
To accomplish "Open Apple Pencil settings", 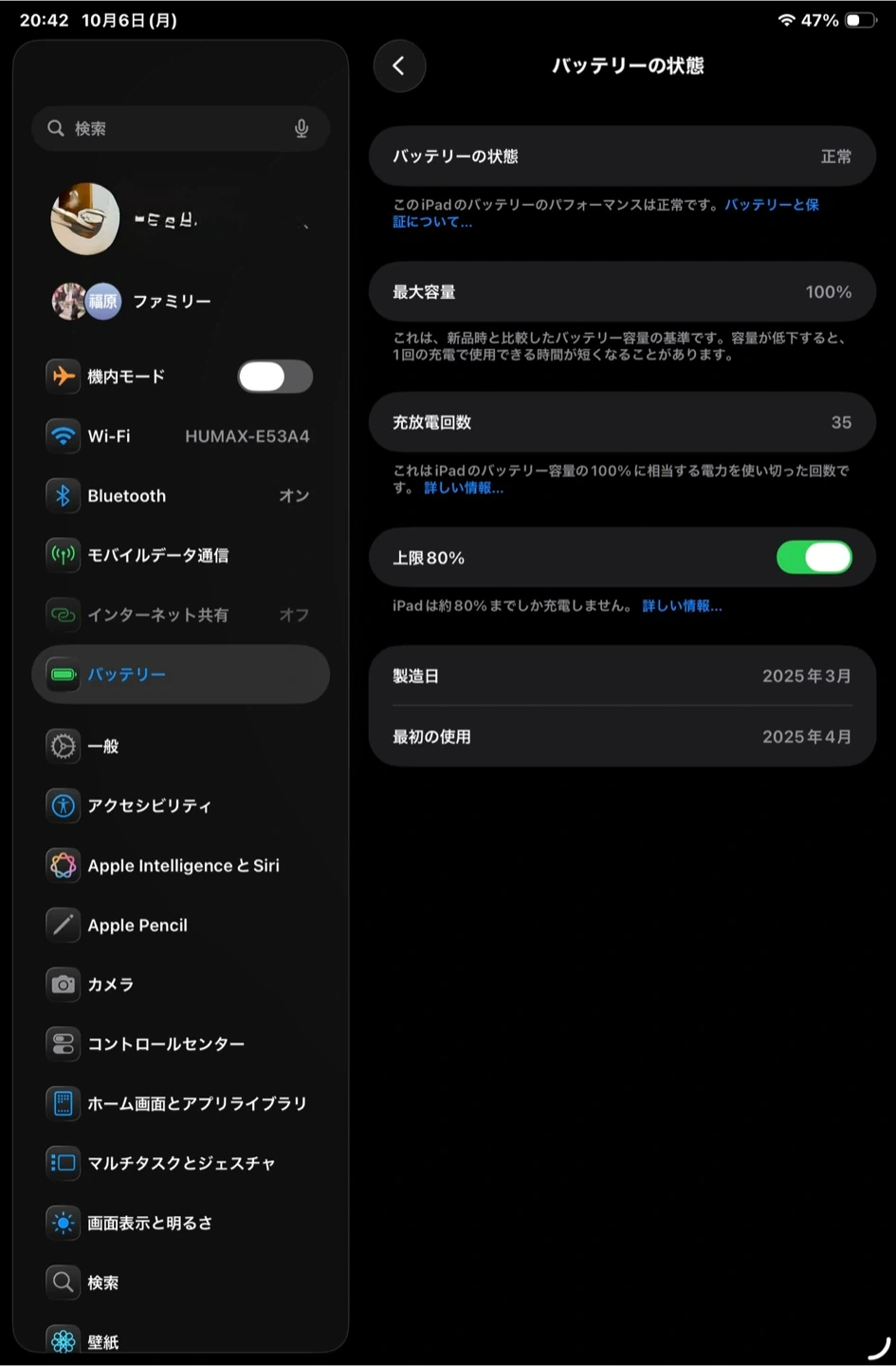I will (x=180, y=925).
